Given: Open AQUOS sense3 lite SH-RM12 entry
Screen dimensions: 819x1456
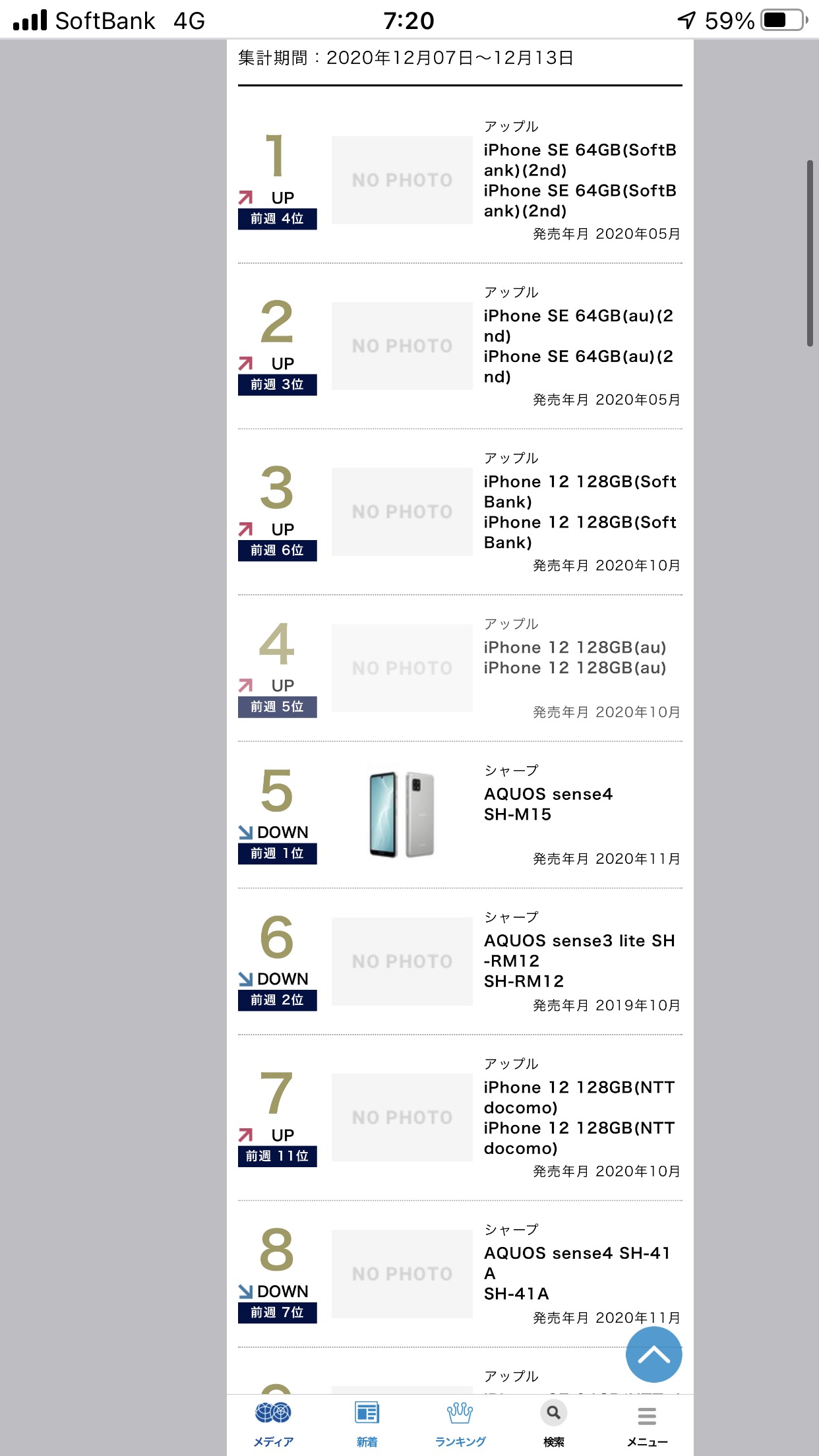Looking at the screenshot, I should pos(579,960).
